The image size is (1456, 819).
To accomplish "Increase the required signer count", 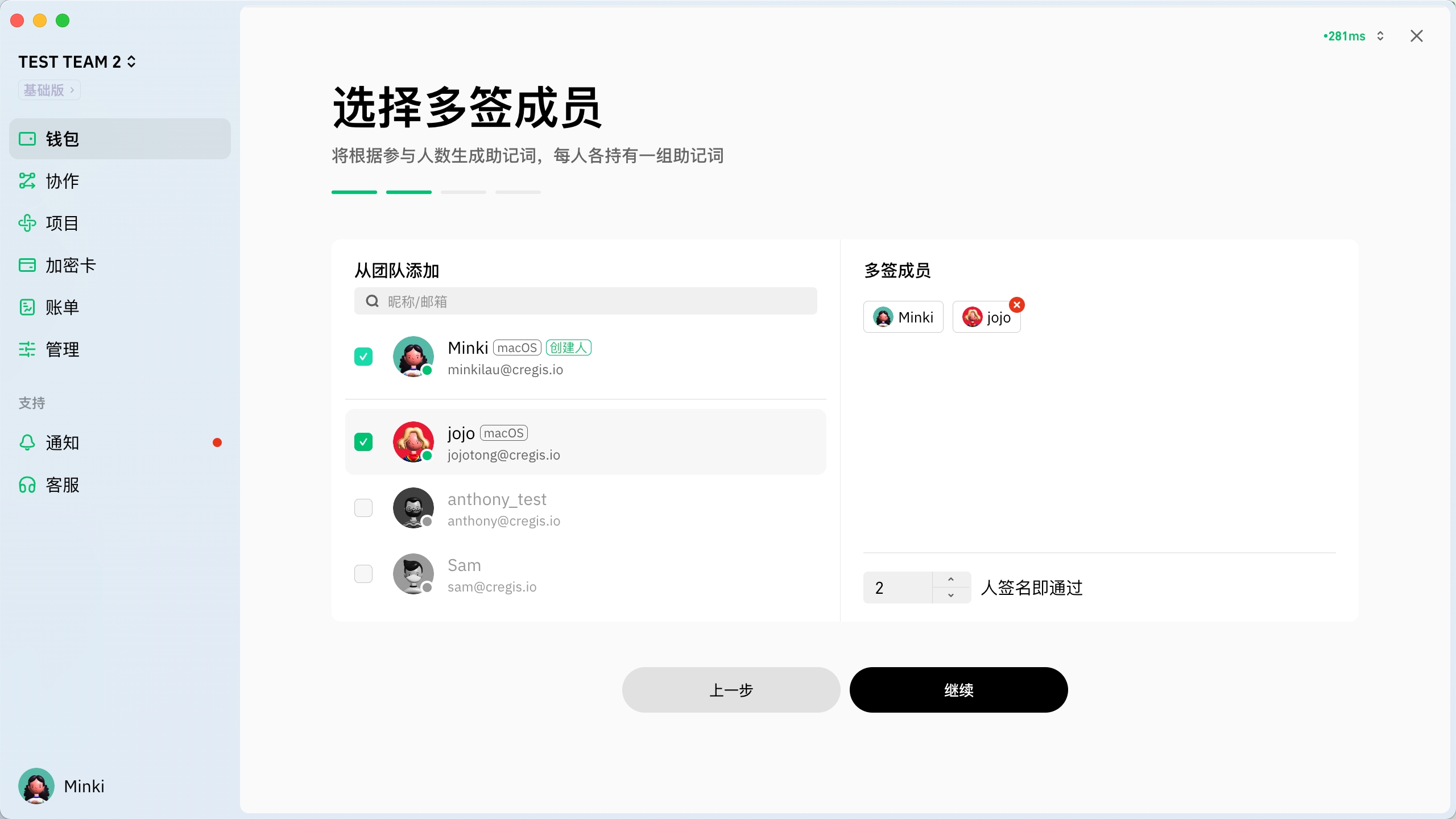I will point(951,580).
